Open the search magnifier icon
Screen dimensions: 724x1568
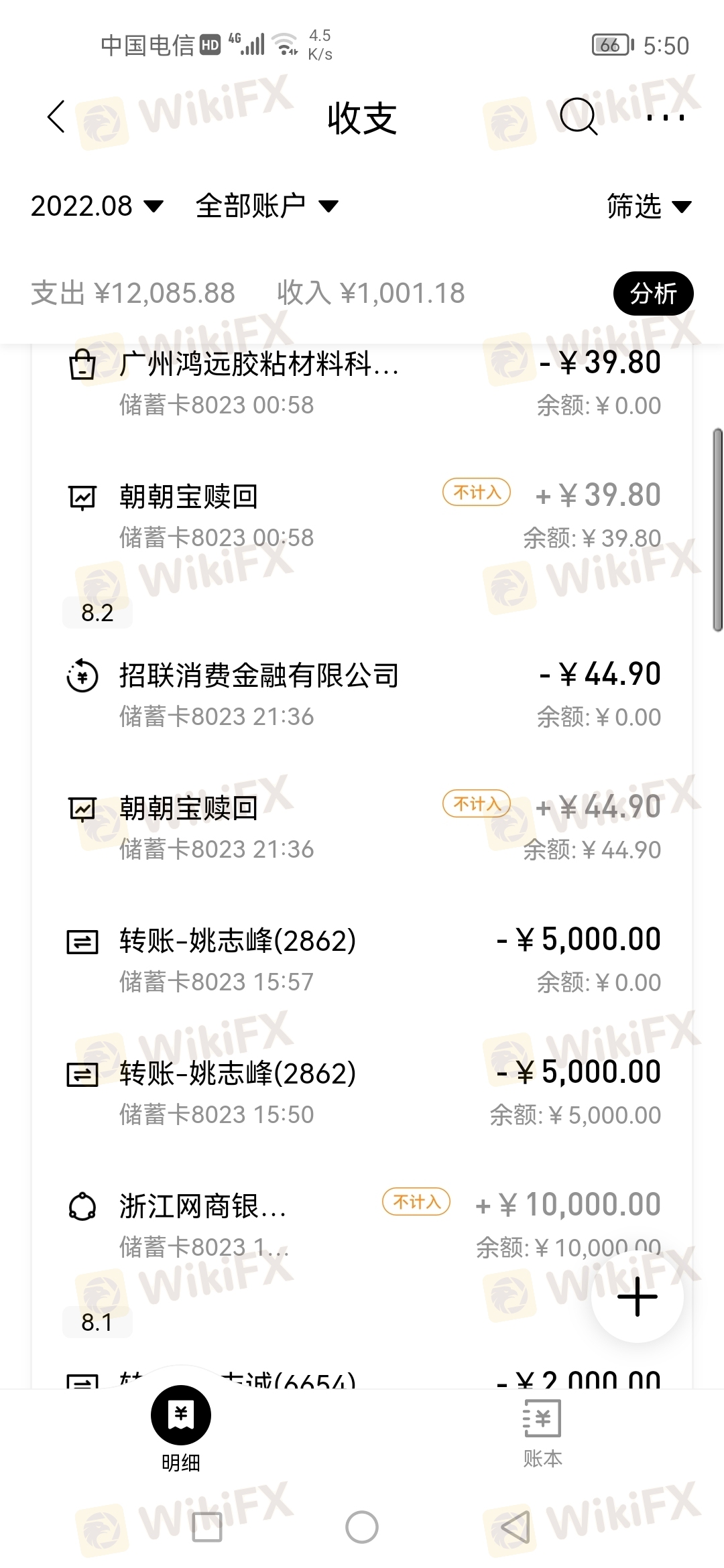tap(578, 117)
